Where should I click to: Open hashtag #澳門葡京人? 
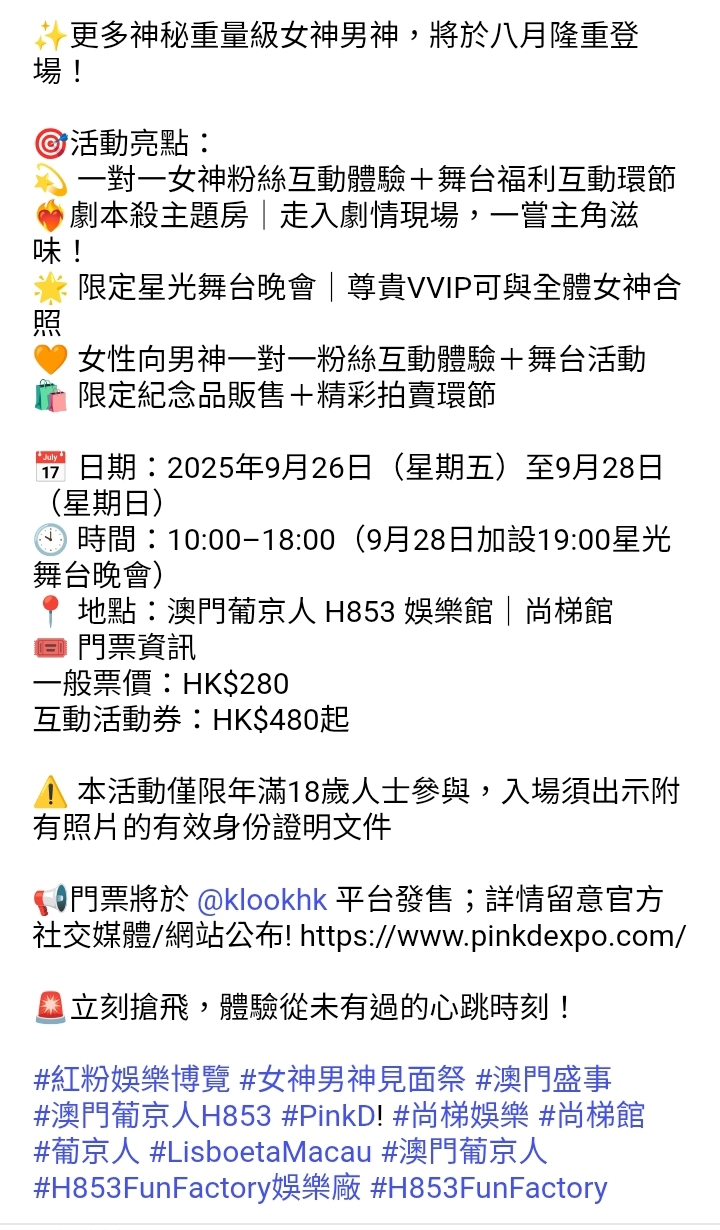point(465,1152)
